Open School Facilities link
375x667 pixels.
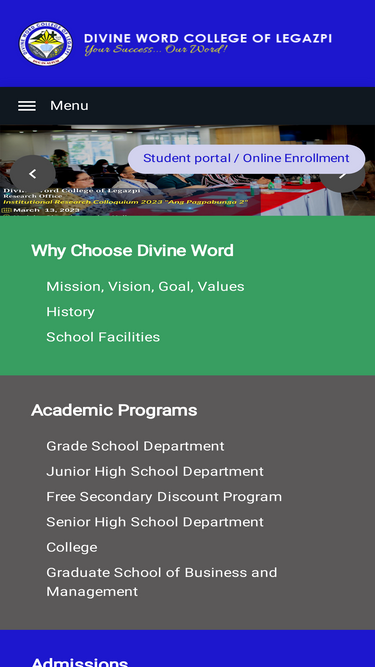pos(103,337)
